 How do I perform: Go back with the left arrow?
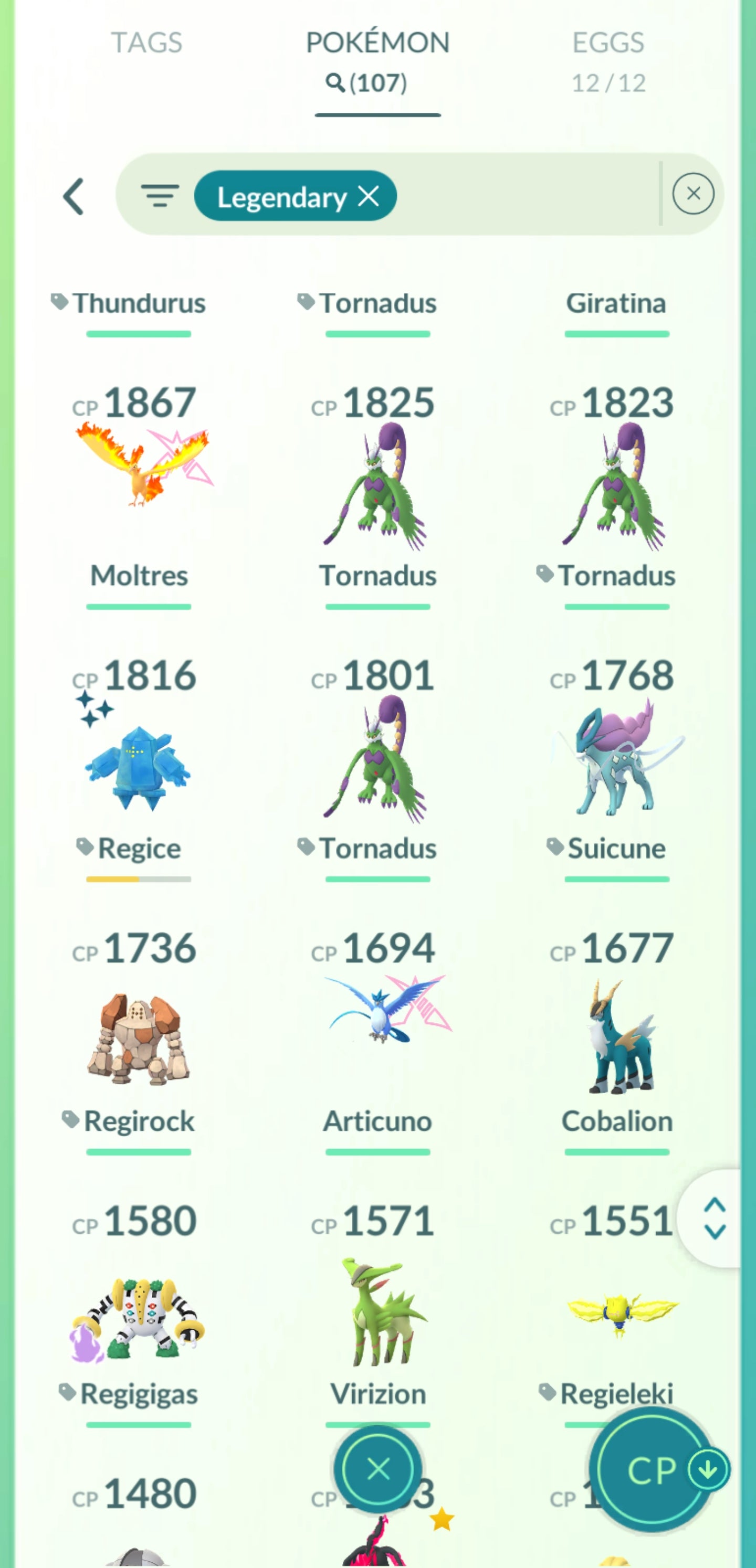[x=73, y=197]
